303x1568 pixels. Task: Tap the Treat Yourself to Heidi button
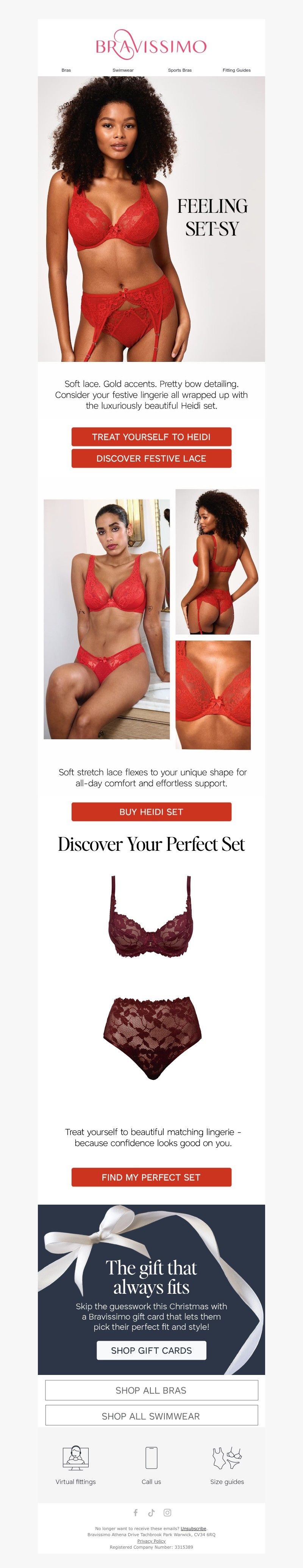click(151, 437)
